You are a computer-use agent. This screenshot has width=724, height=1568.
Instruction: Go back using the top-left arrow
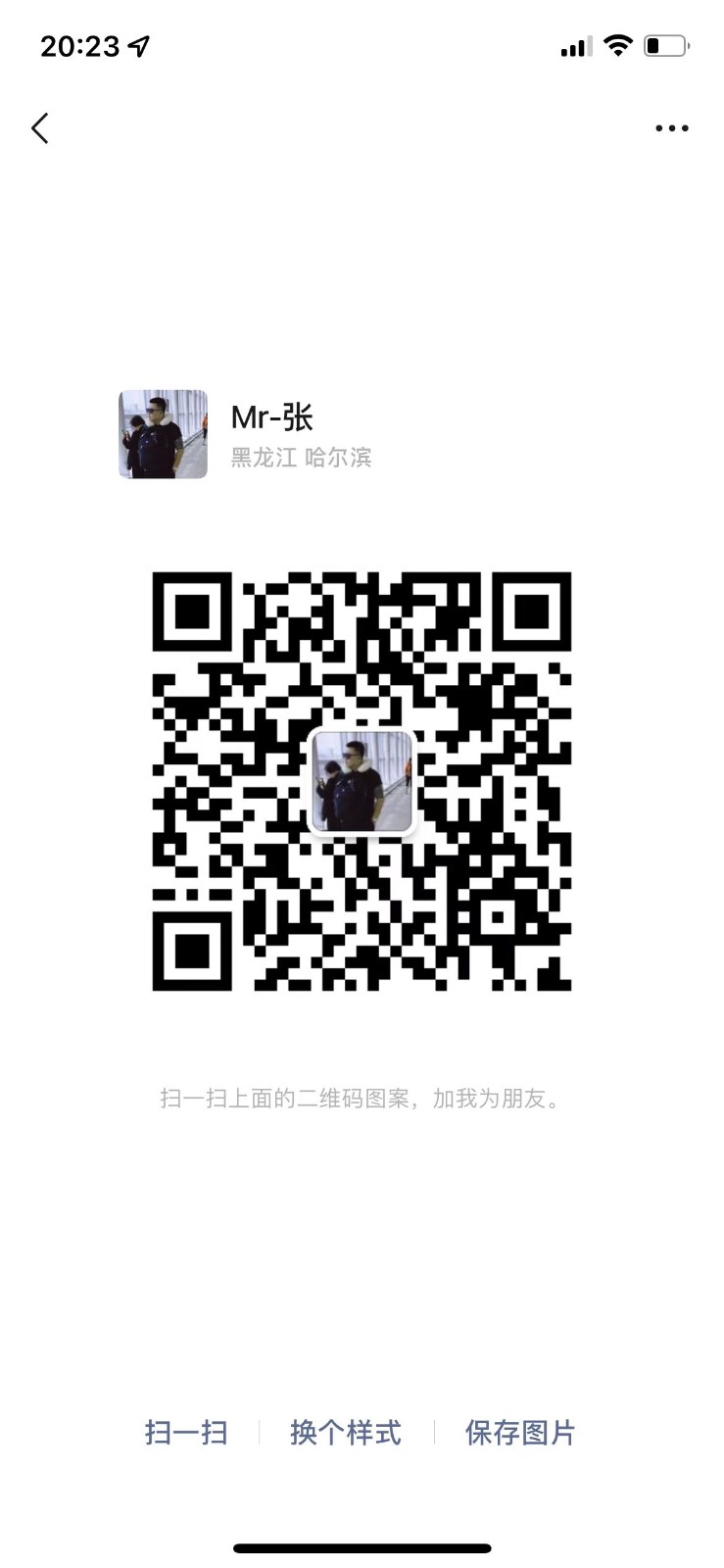40,128
